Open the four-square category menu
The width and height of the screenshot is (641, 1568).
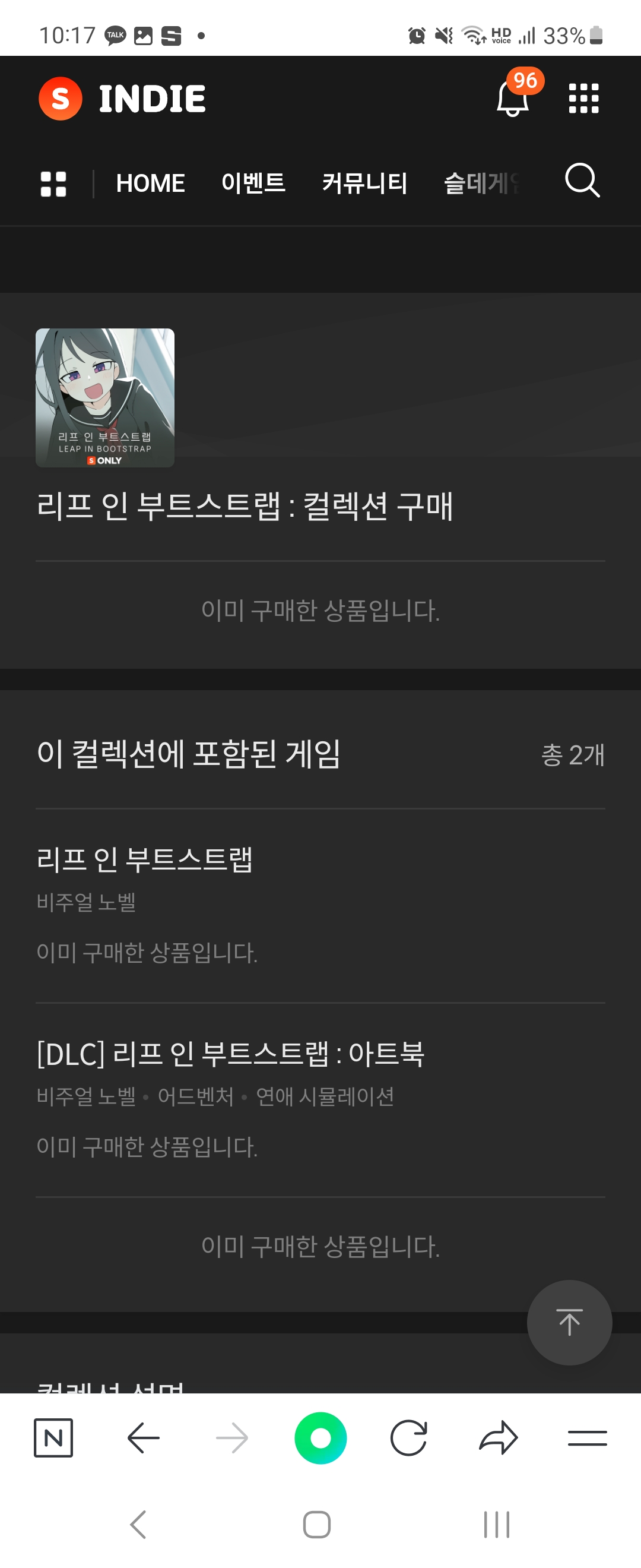point(53,184)
